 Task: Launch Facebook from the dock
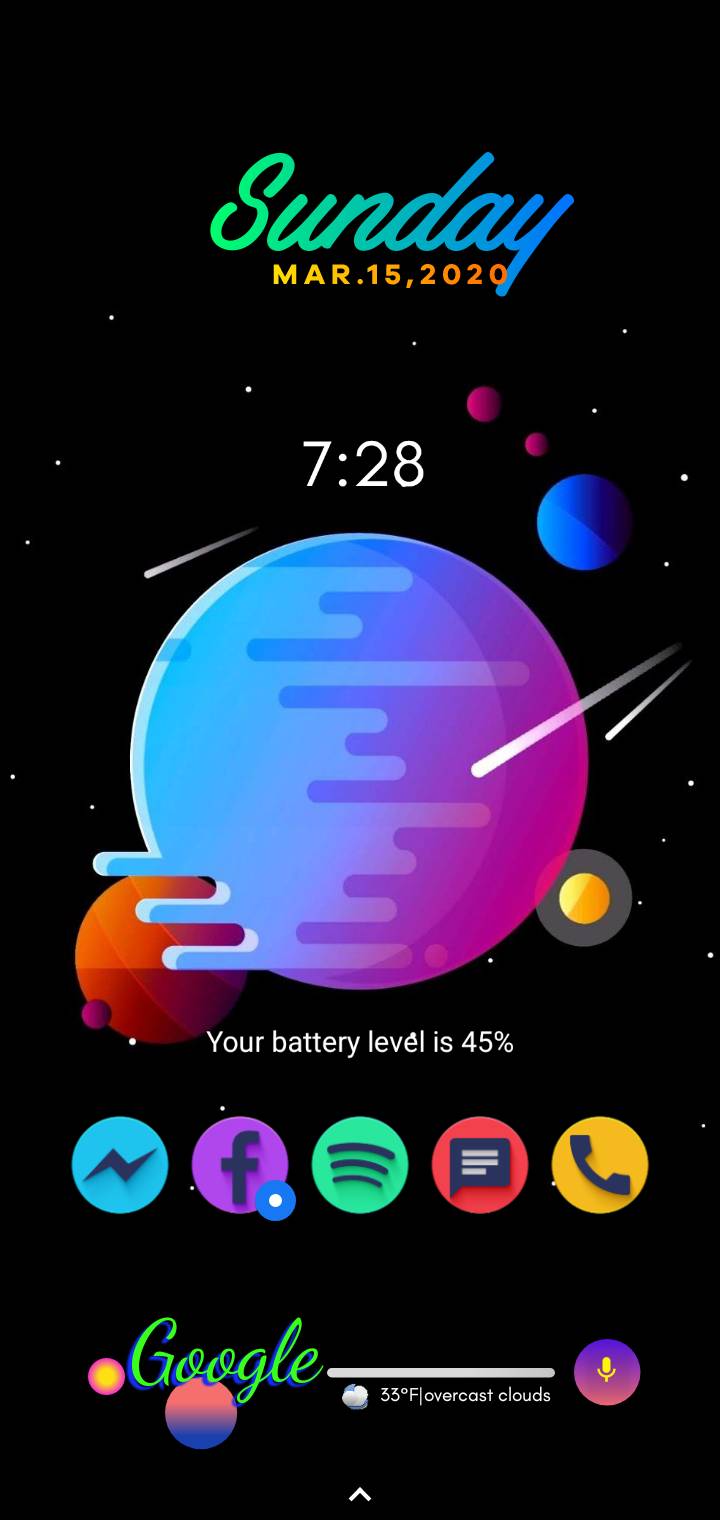240,1165
